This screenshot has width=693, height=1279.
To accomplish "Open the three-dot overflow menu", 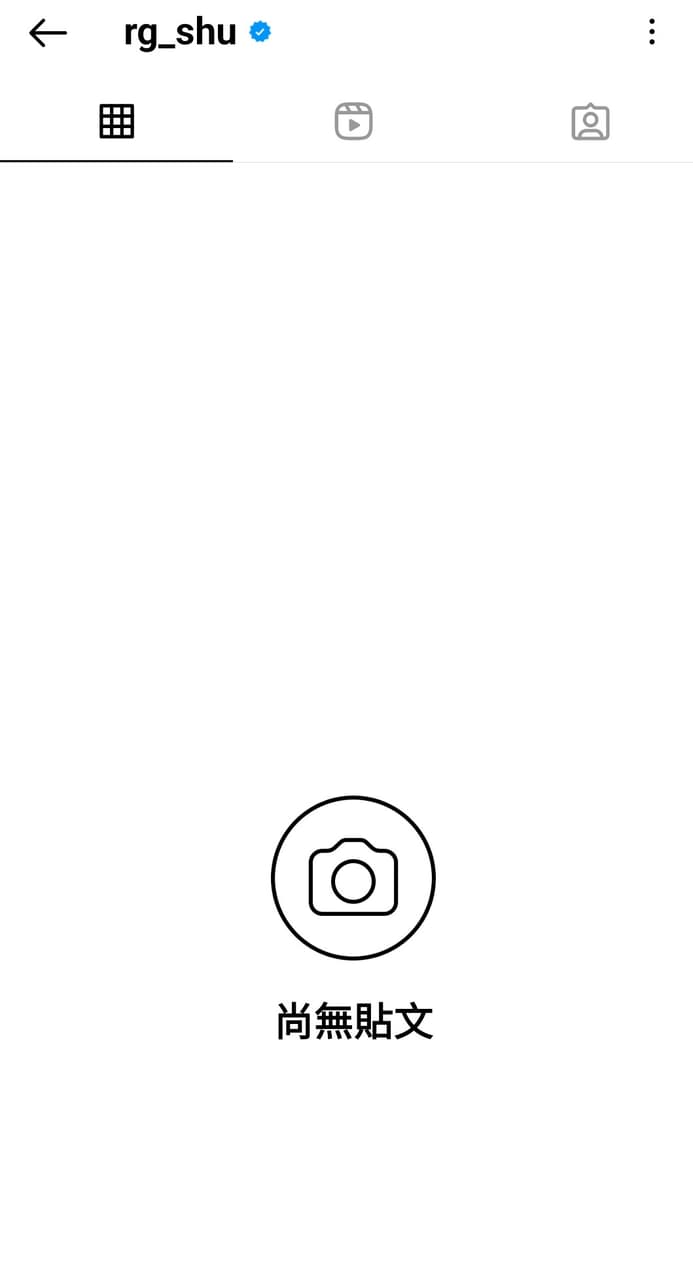I will 651,32.
